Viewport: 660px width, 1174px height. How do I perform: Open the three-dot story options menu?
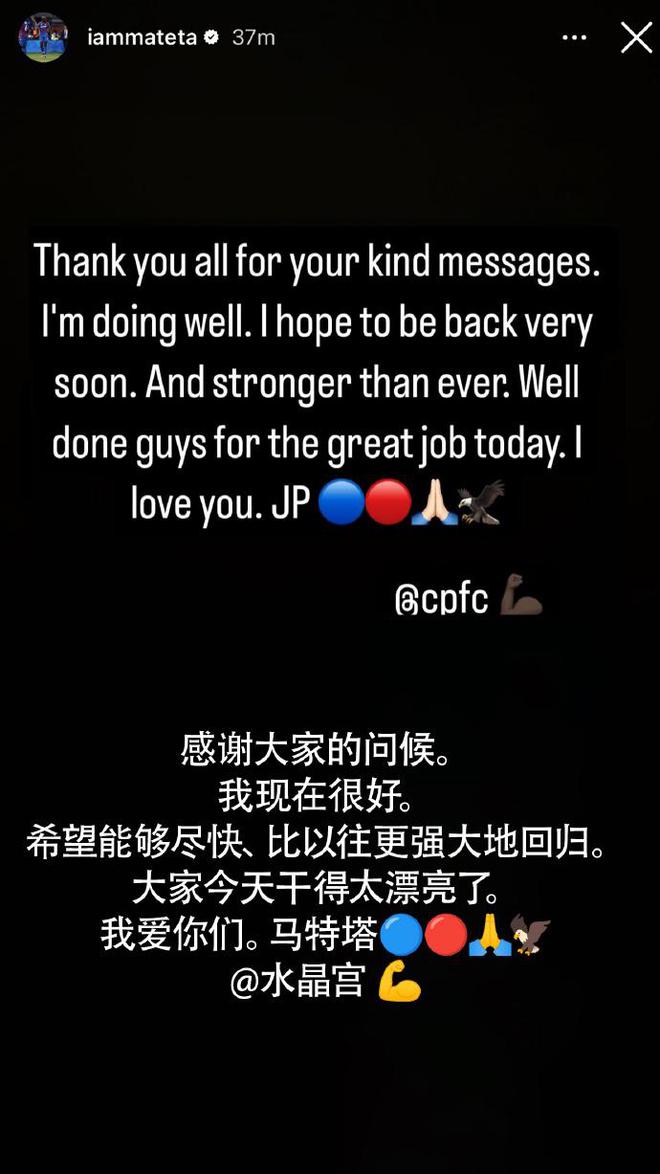click(575, 38)
